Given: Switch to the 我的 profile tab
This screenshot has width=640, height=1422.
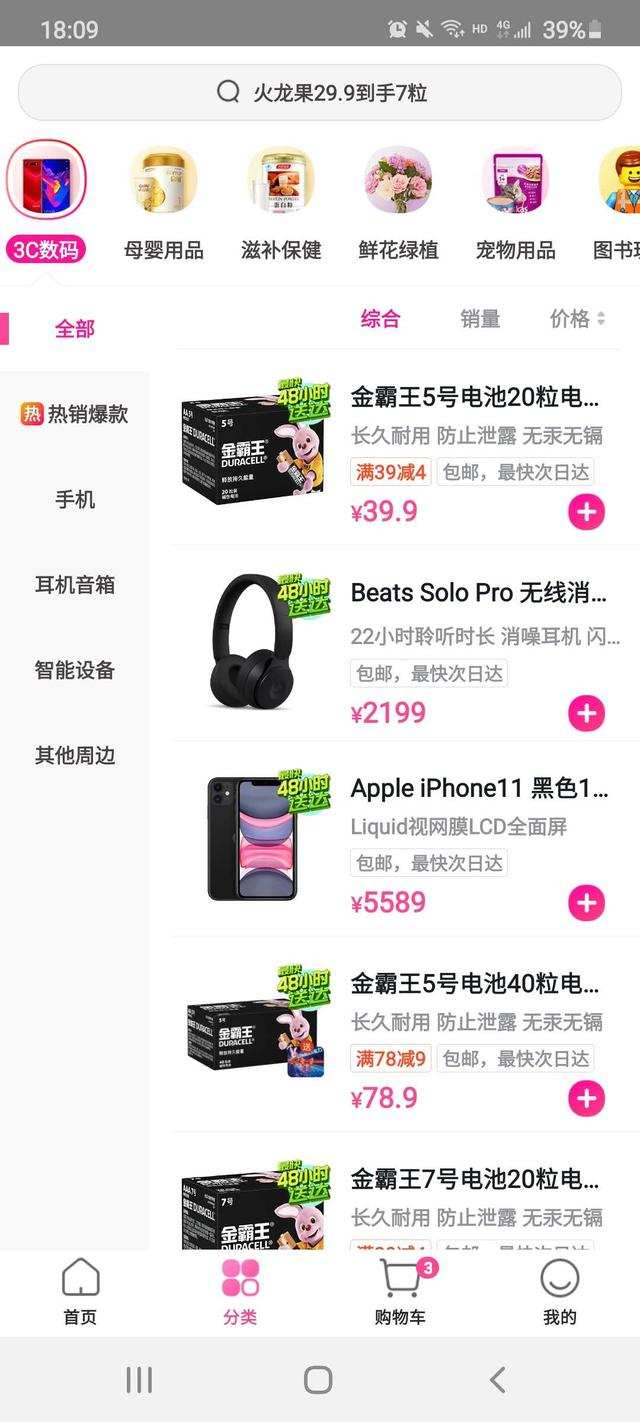Looking at the screenshot, I should pyautogui.click(x=560, y=1292).
